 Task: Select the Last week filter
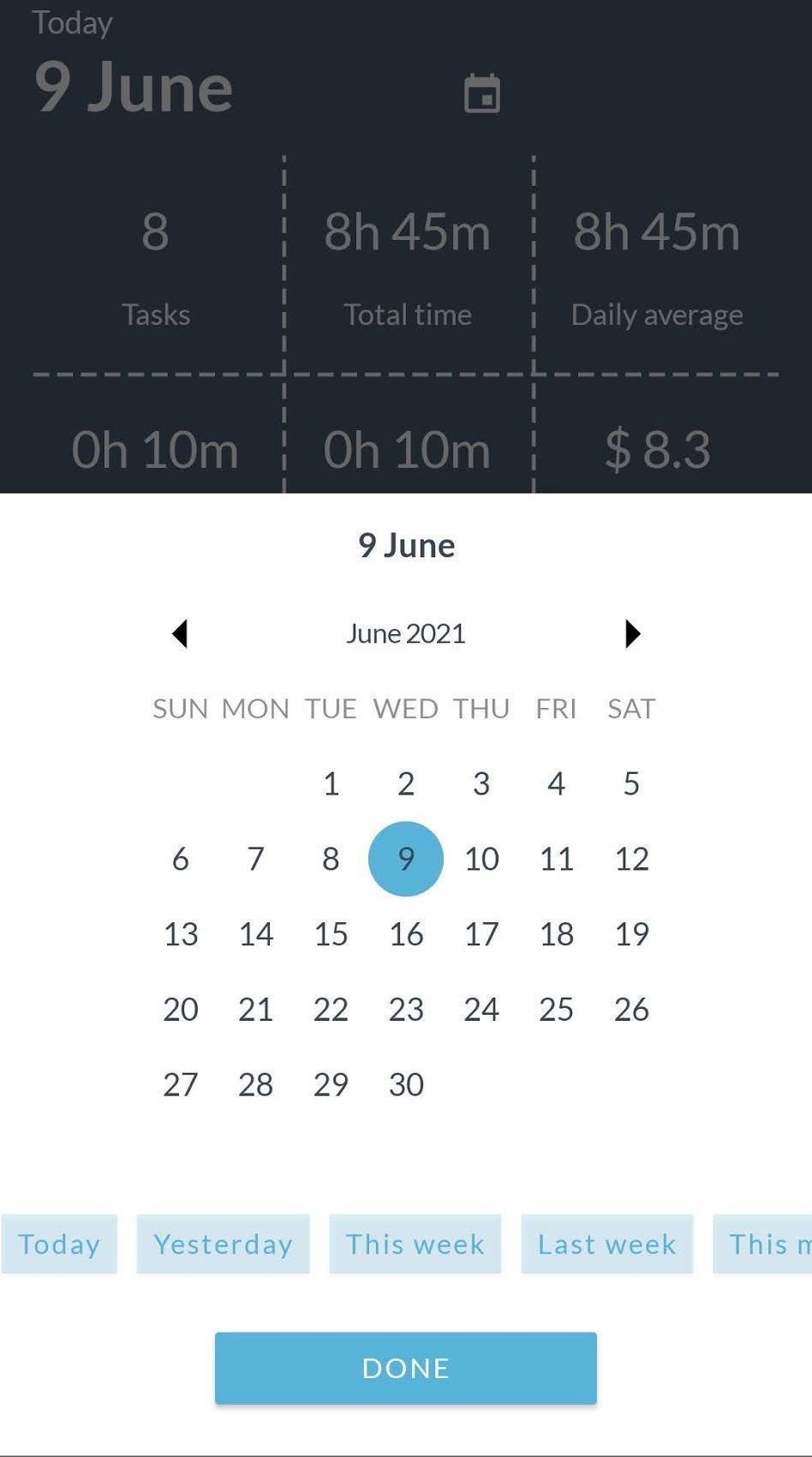[606, 1244]
